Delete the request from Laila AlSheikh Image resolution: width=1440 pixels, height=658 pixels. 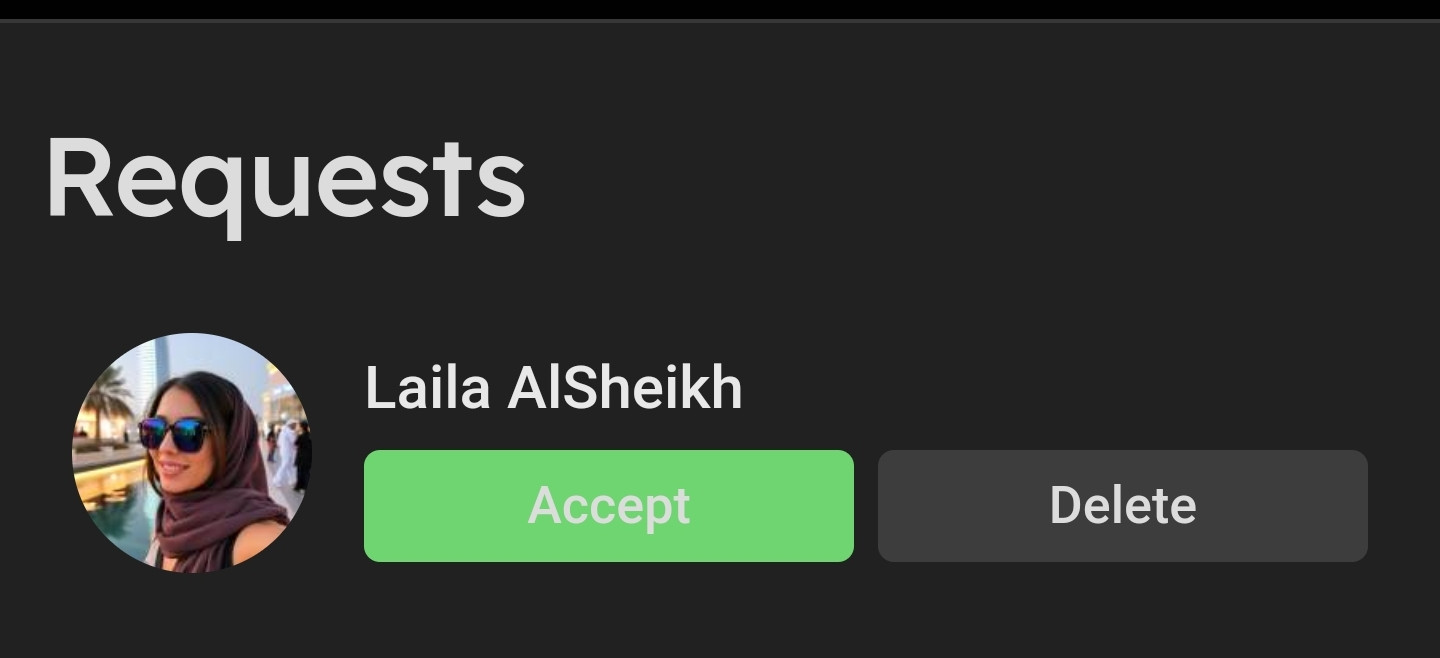click(1122, 505)
